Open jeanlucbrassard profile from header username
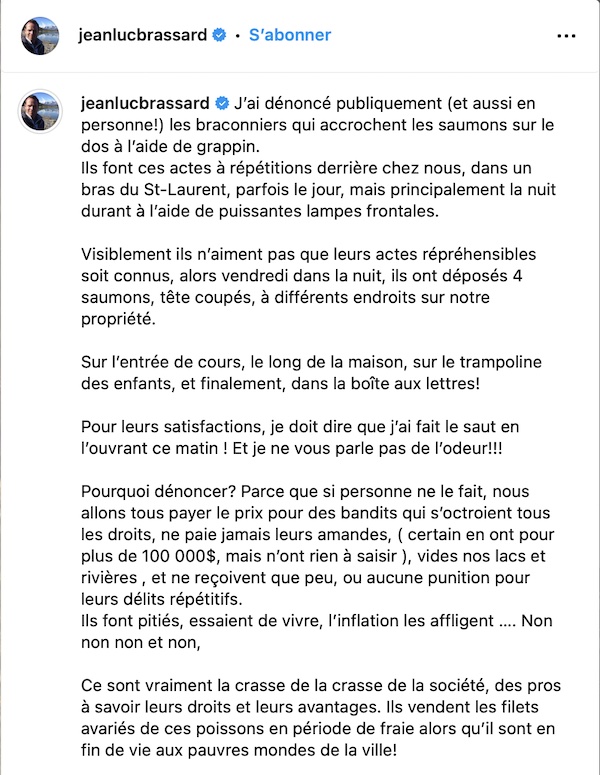Viewport: 600px width, 775px height. coord(140,35)
